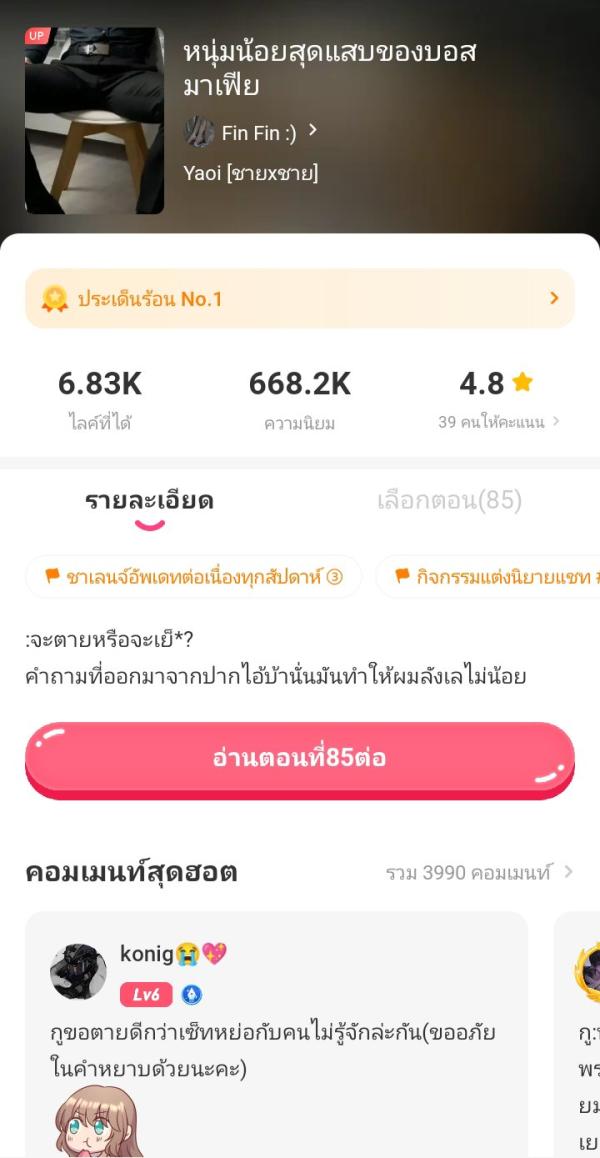
Task: Tap konig's profile avatar
Action: click(x=78, y=972)
